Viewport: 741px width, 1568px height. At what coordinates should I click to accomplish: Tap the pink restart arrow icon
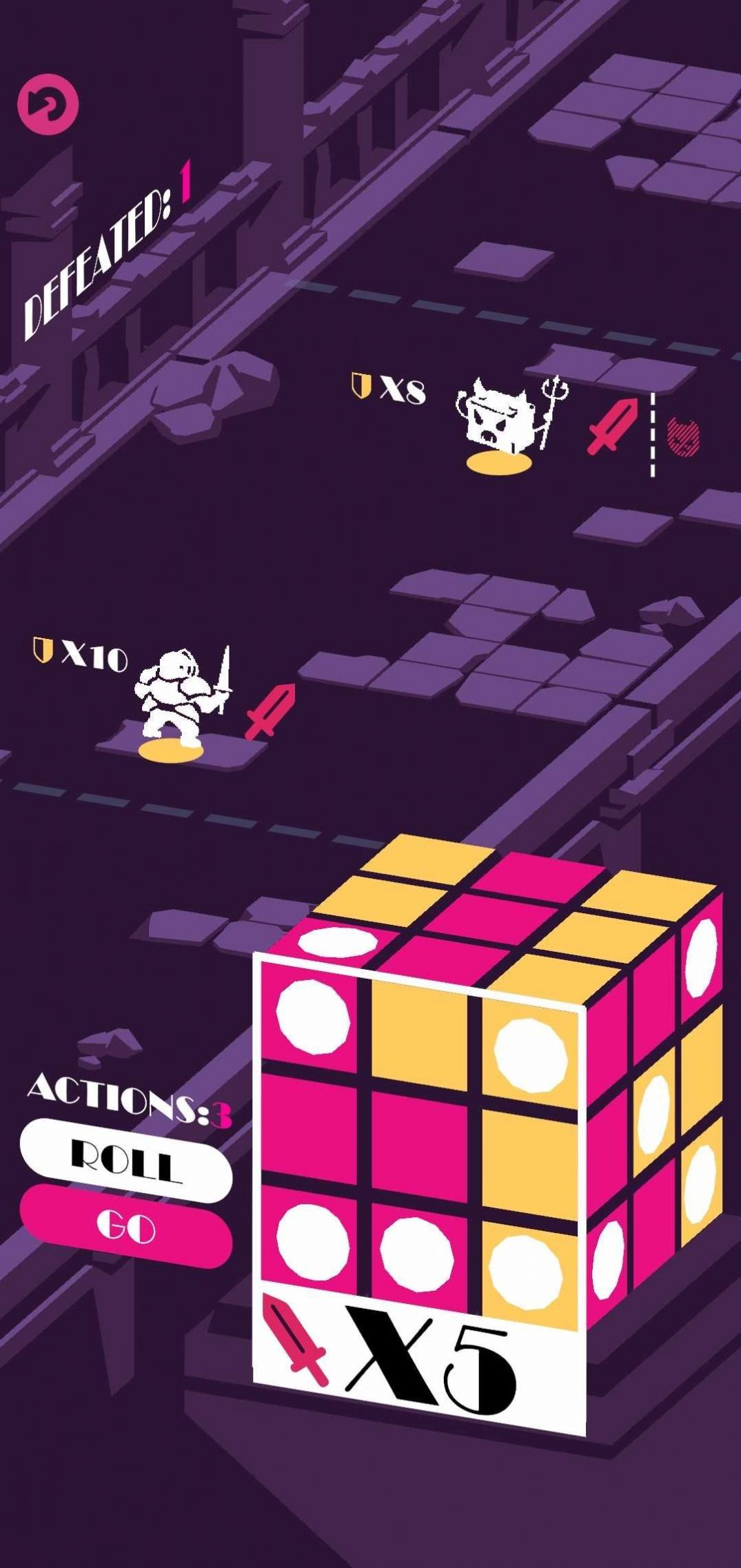coord(48,105)
